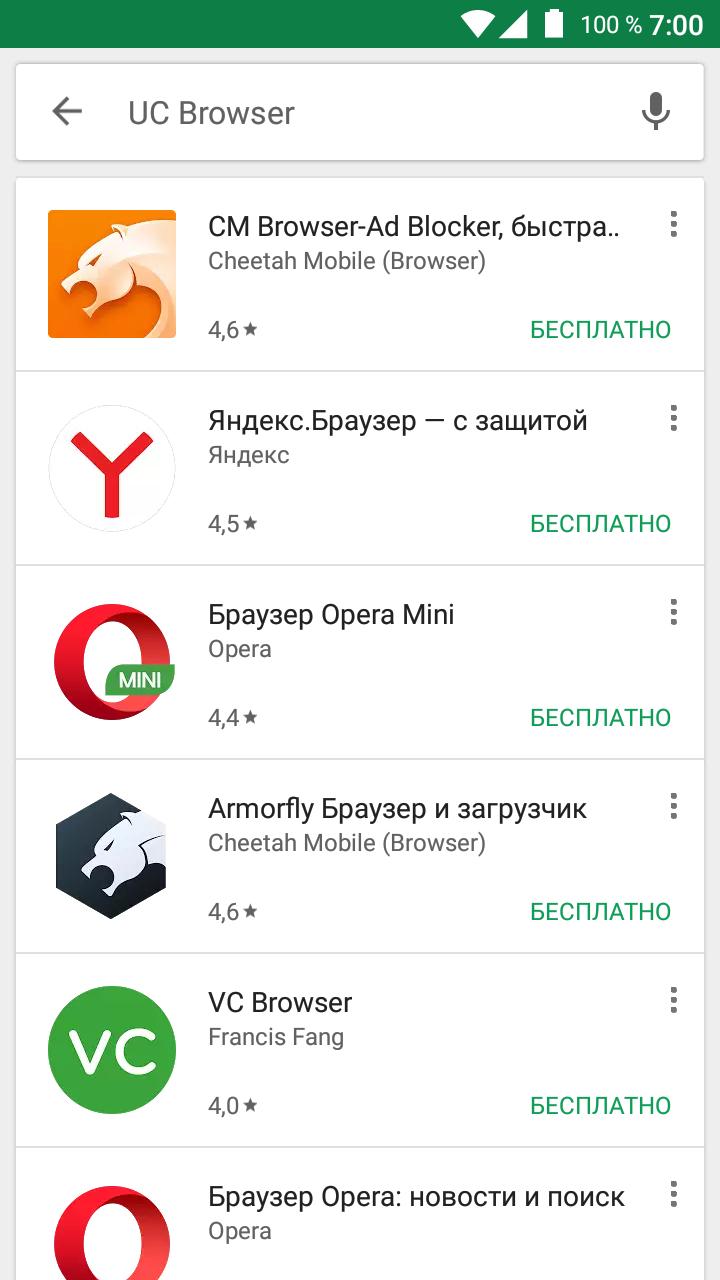Viewport: 720px width, 1280px height.
Task: Open overflow menu for Яндекс.Браузер
Action: [674, 418]
